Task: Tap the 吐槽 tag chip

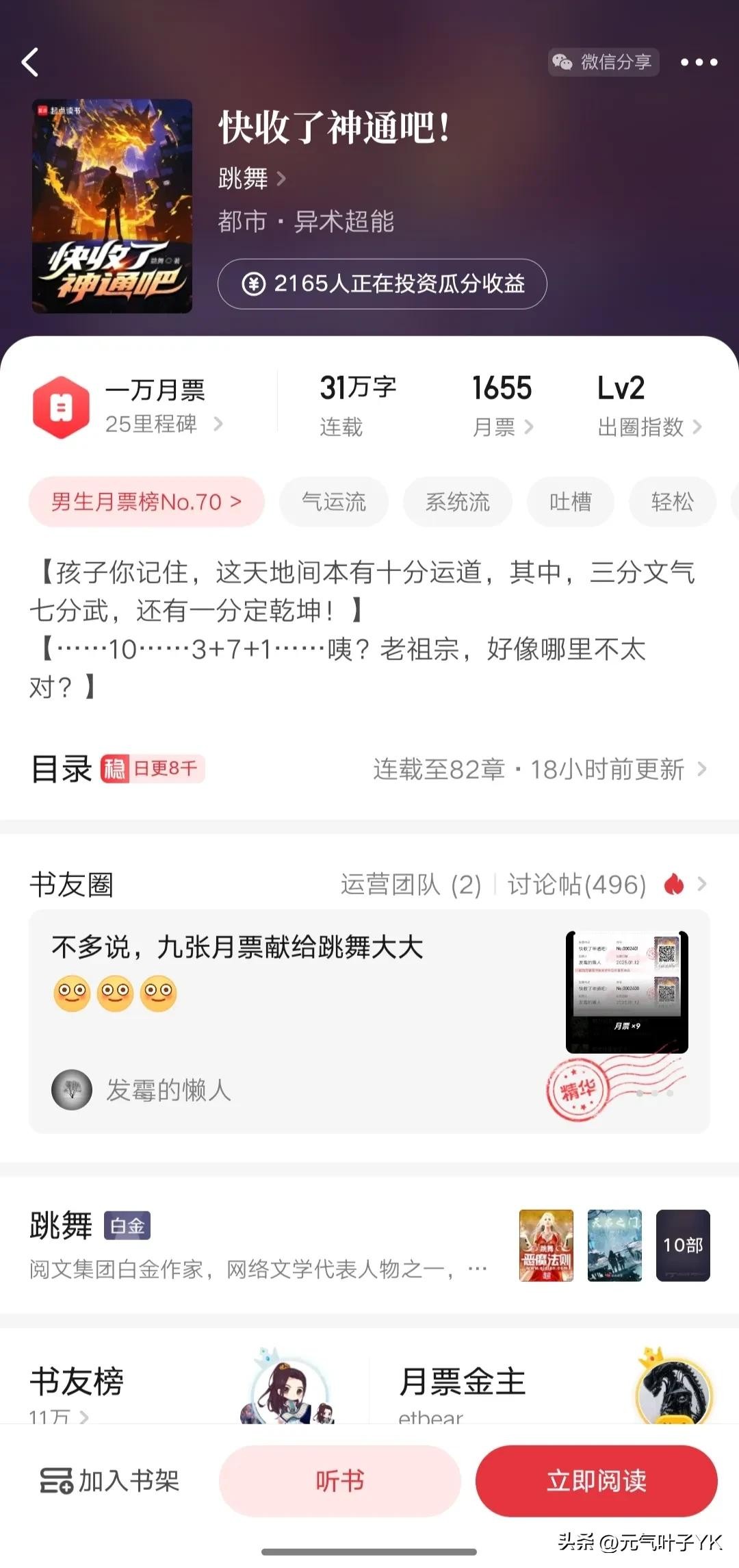Action: [x=570, y=502]
